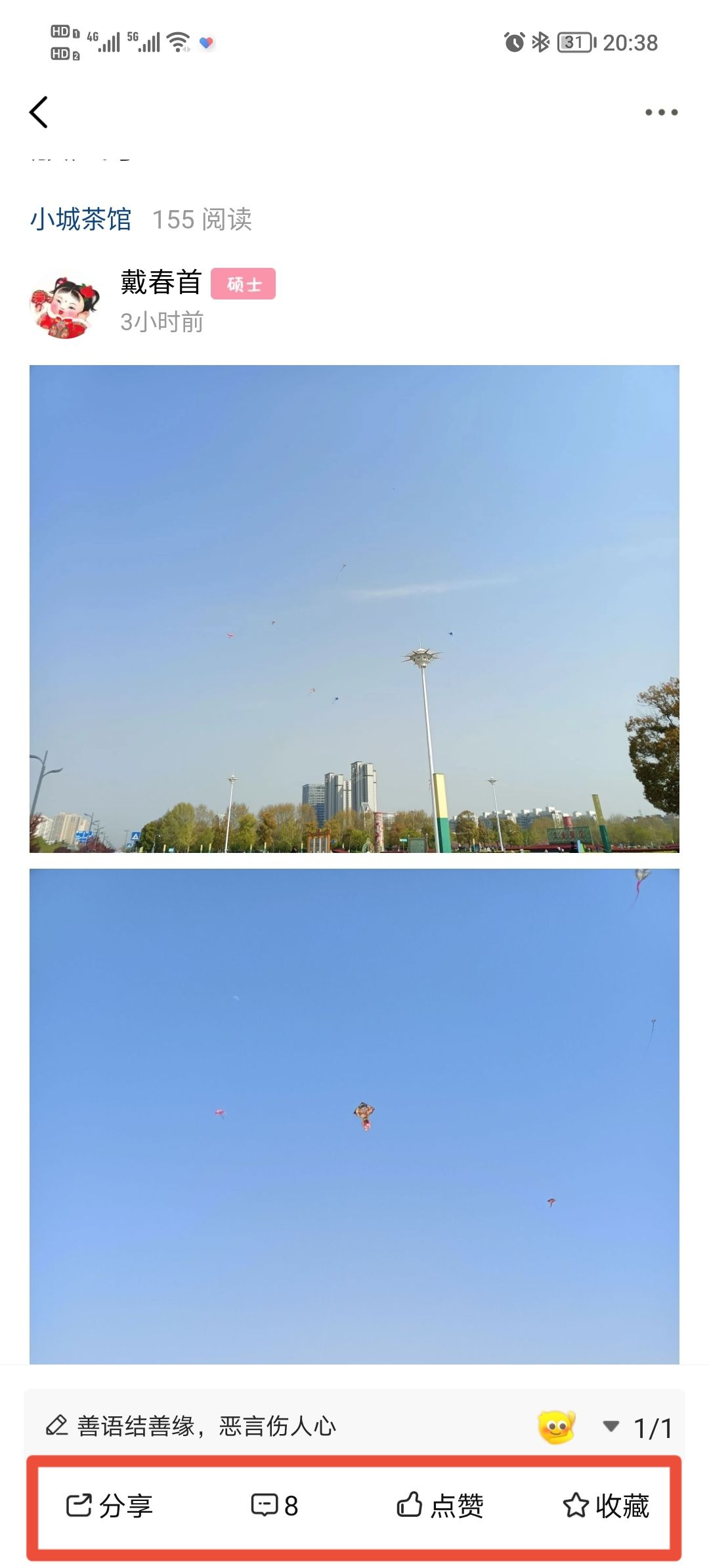The image size is (709, 1568).
Task: Expand the 1/1 page selector
Action: pyautogui.click(x=637, y=1427)
